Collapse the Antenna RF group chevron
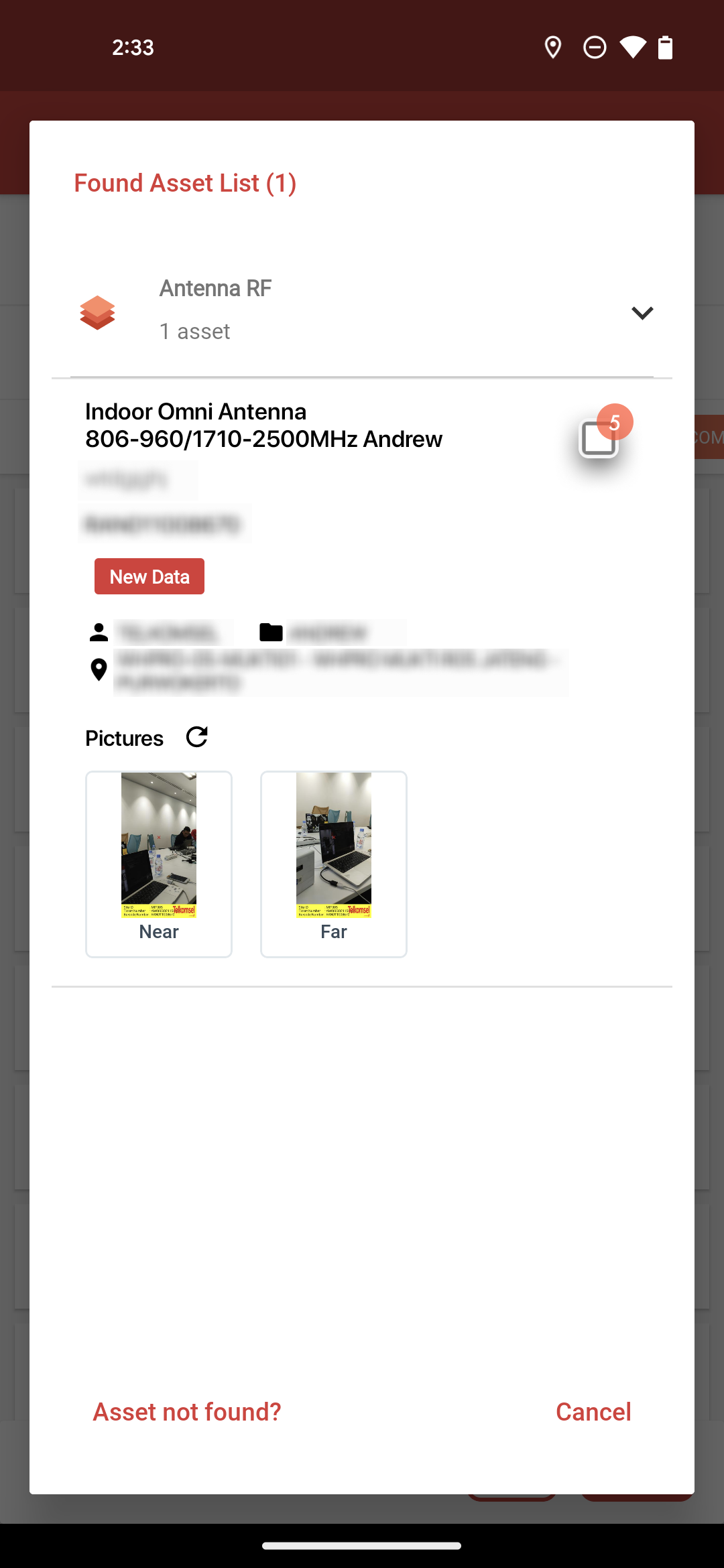724x1568 pixels. tap(642, 313)
